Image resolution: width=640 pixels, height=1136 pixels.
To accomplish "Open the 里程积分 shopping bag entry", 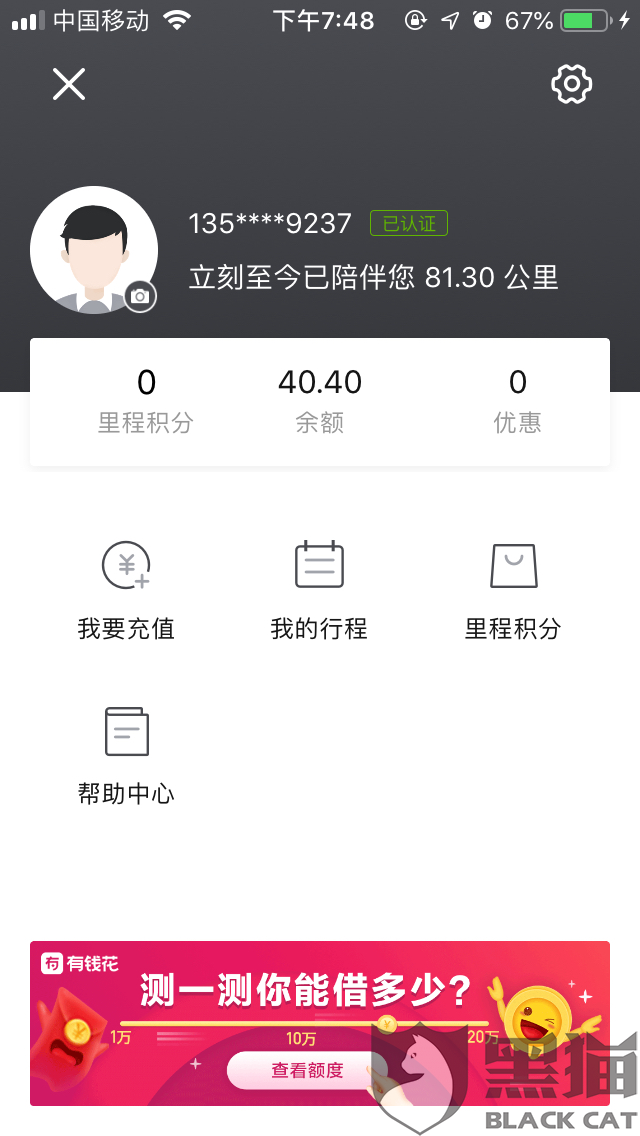I will (513, 590).
